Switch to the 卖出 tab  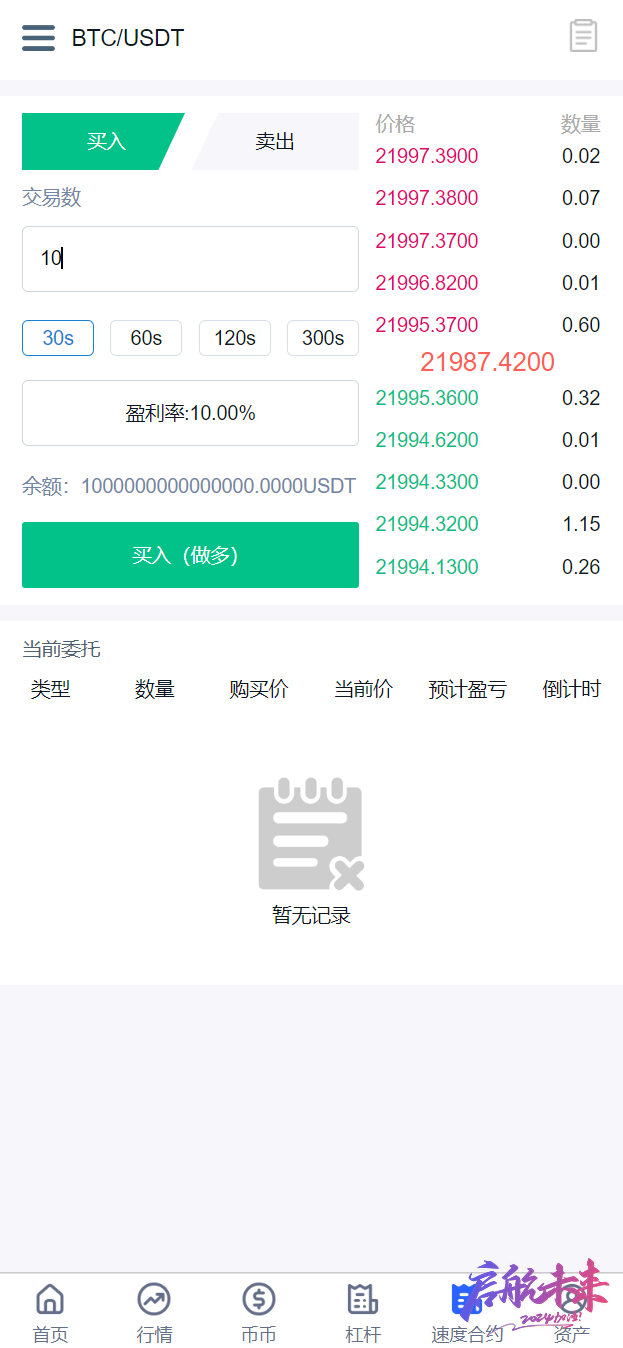(275, 142)
